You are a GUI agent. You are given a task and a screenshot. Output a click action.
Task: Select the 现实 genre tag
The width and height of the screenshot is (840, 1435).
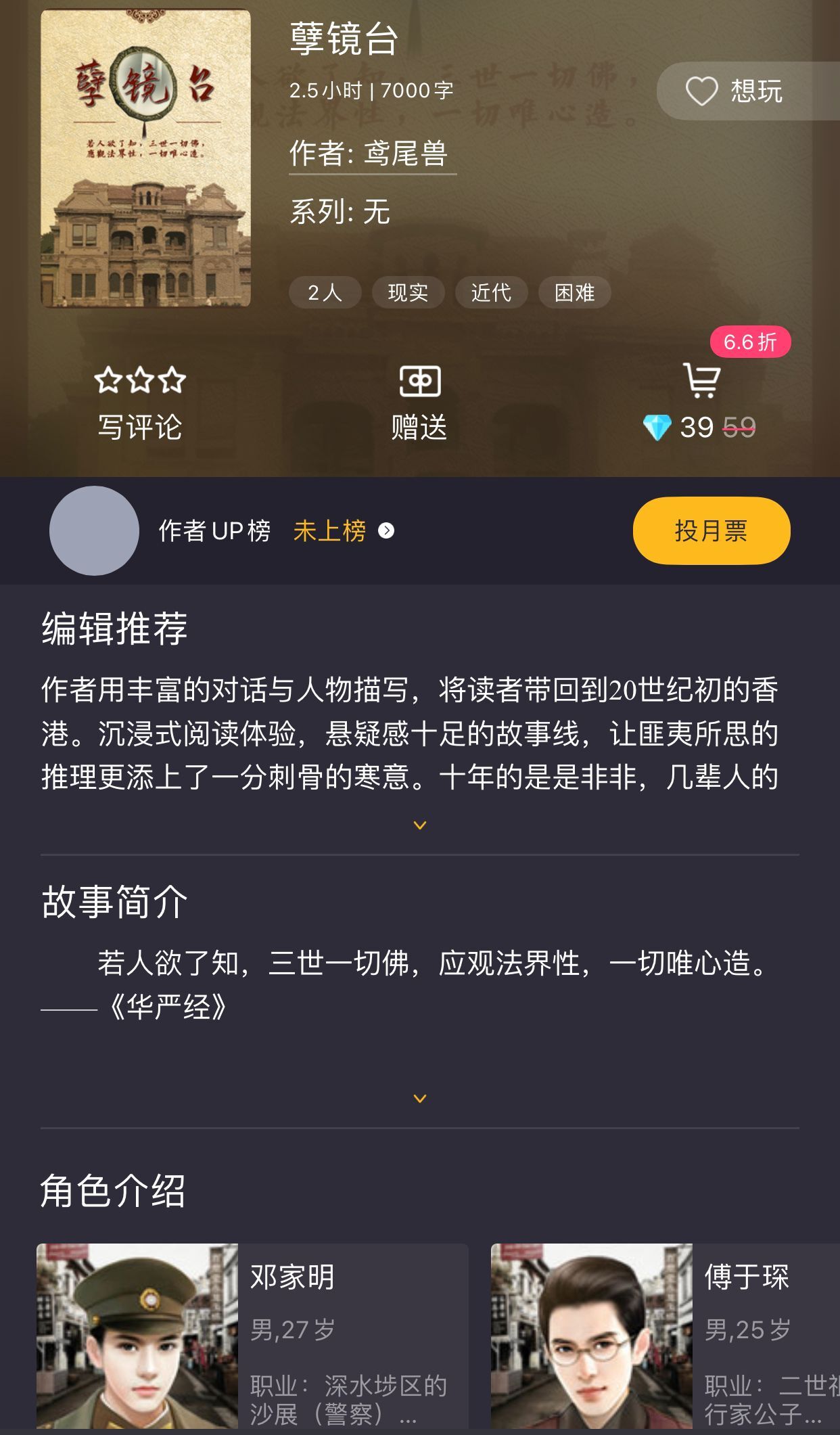coord(407,292)
